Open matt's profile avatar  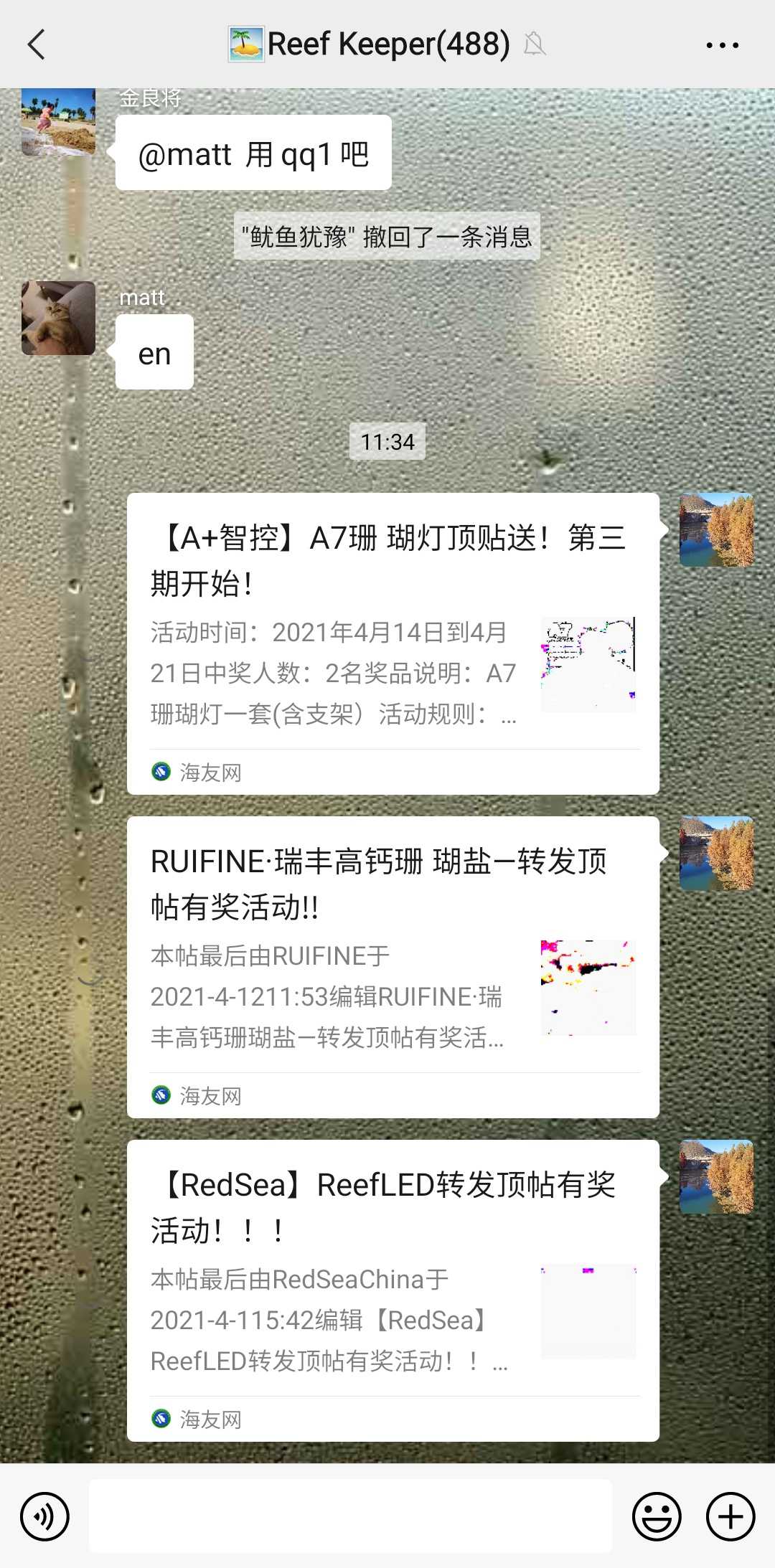point(58,318)
